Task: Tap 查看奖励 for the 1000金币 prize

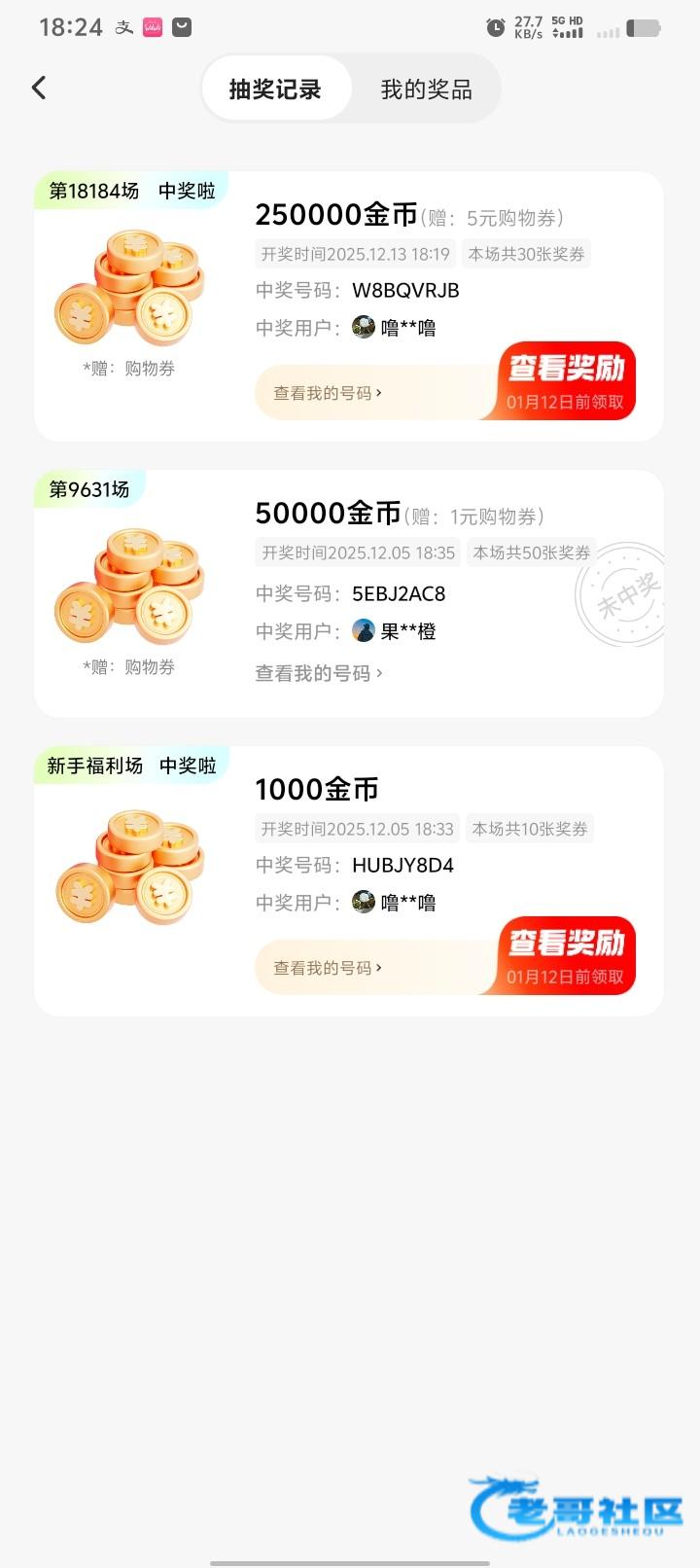Action: click(x=566, y=957)
